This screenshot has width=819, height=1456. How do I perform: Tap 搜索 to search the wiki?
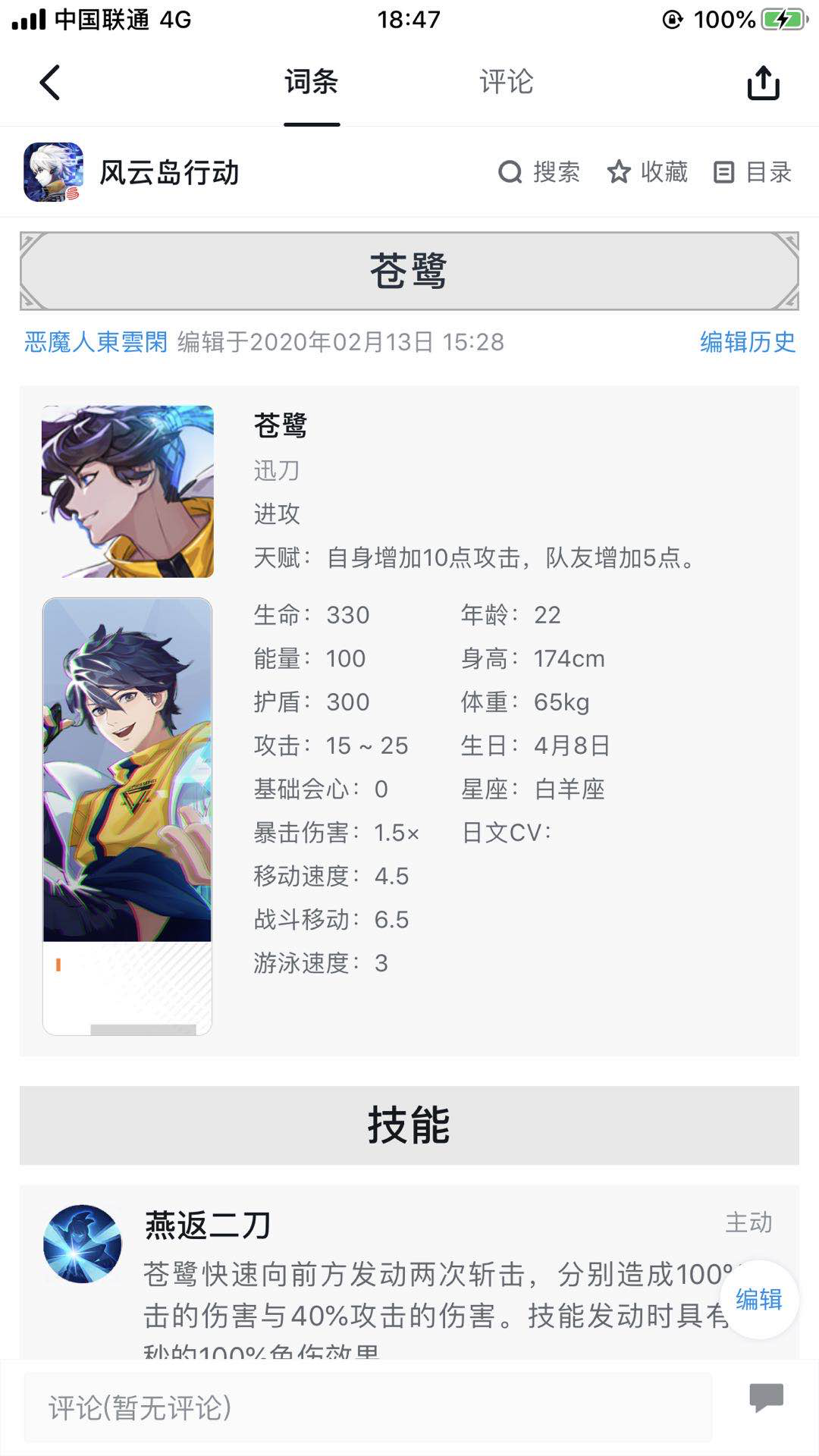pos(539,172)
